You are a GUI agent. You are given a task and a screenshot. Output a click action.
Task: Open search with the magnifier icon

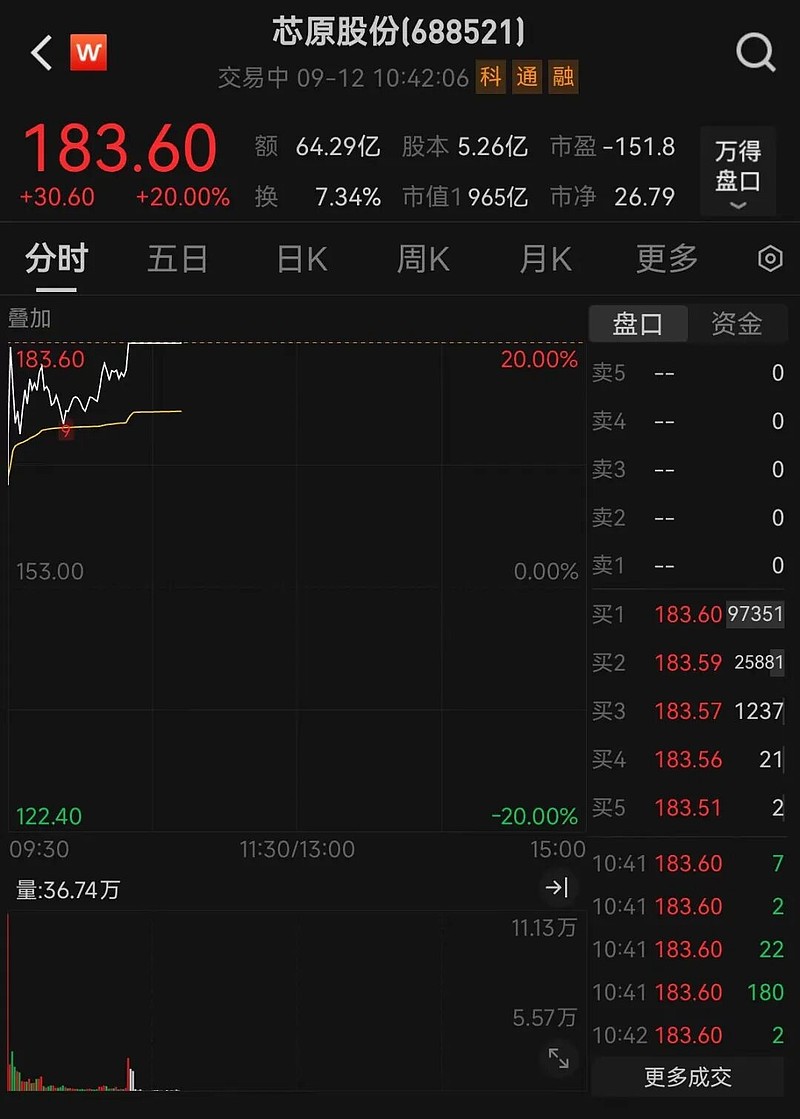pyautogui.click(x=755, y=52)
